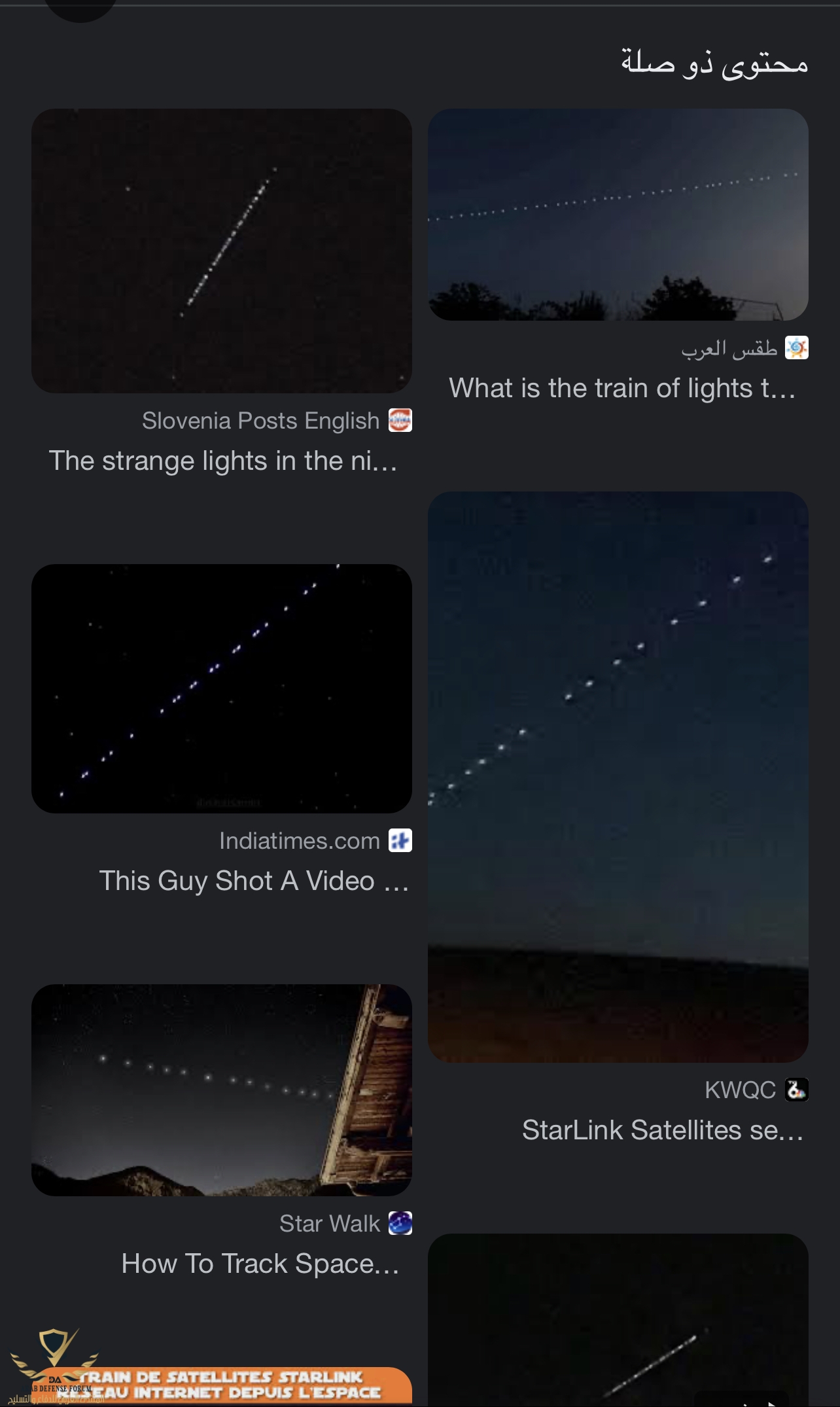This screenshot has height=1407, width=840.
Task: Open the Star Walk tracking result
Action: pos(221,1090)
